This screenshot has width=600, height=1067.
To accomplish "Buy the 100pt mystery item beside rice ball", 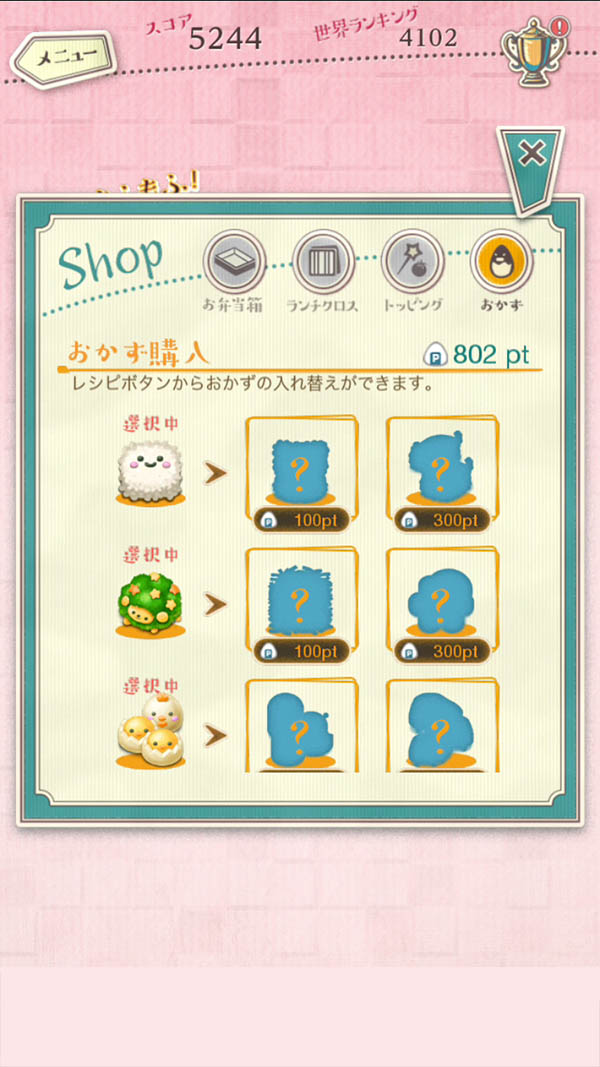I will pos(300,474).
